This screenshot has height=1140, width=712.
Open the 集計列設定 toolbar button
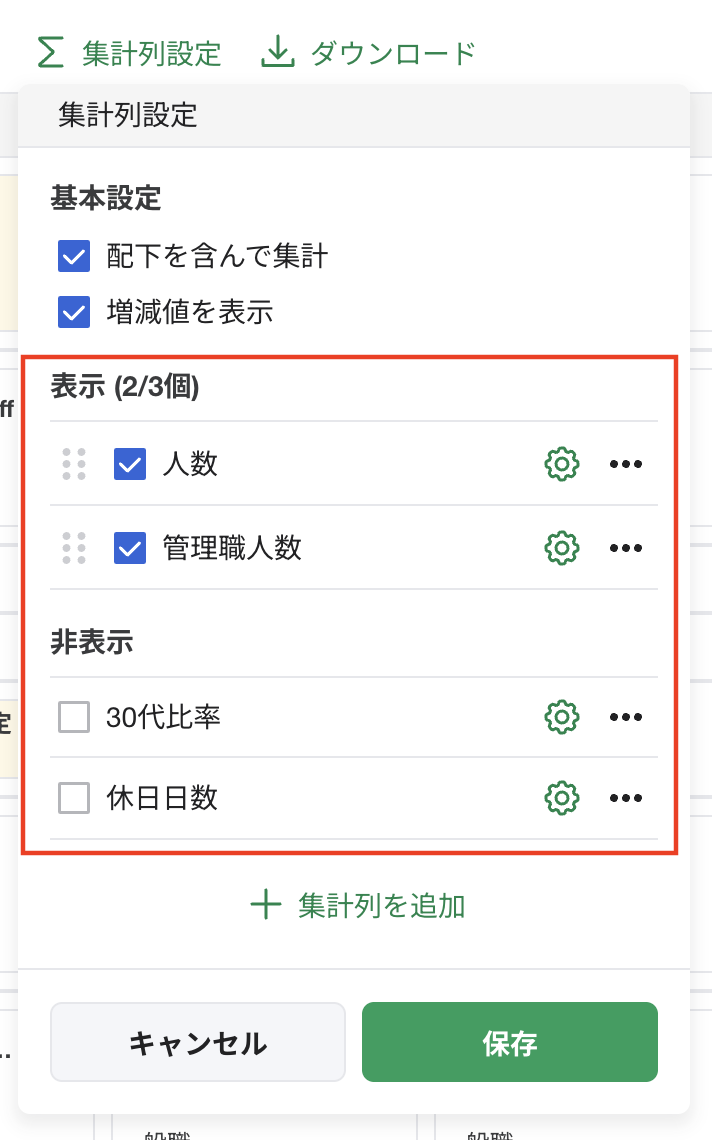coord(129,52)
